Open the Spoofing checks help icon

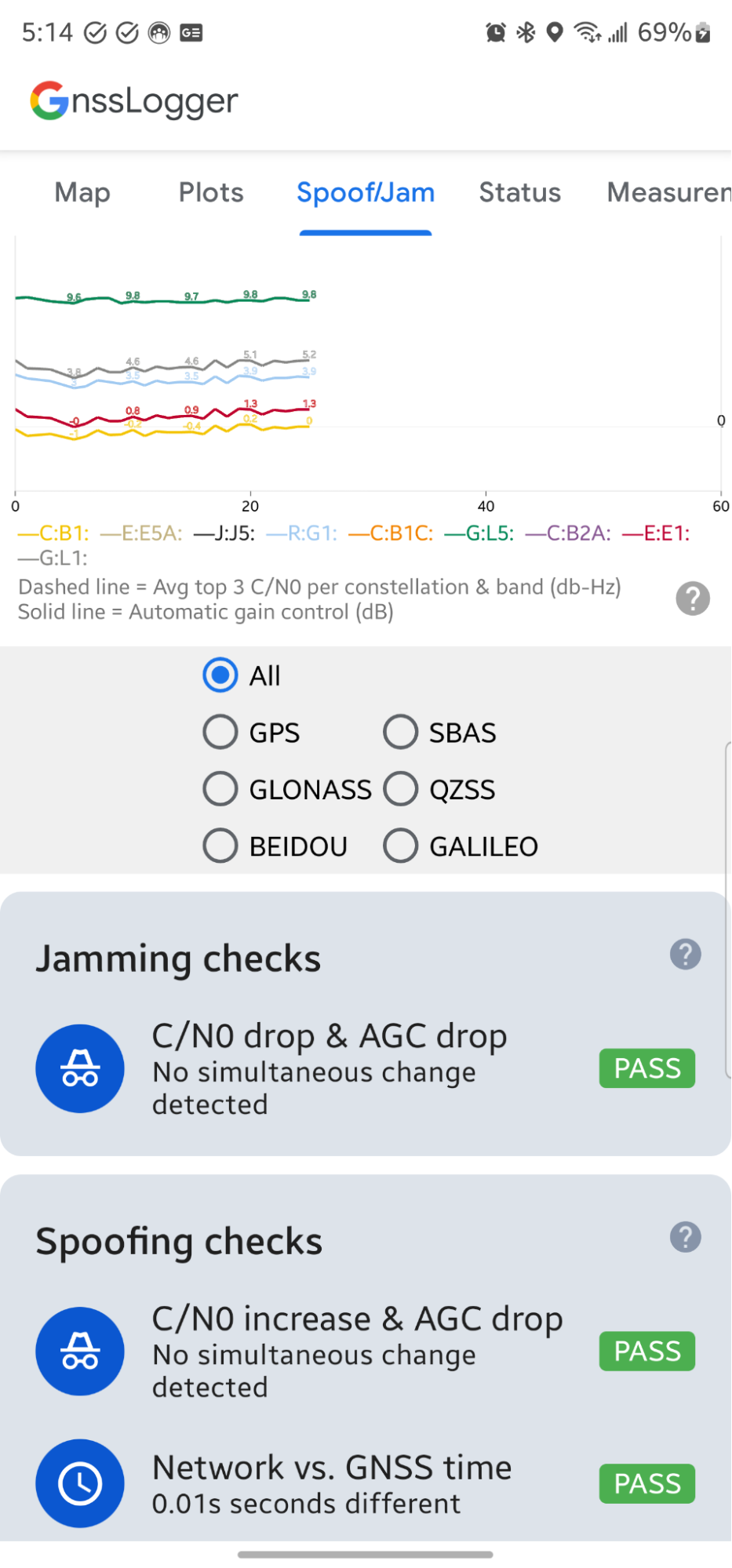pyautogui.click(x=685, y=1238)
